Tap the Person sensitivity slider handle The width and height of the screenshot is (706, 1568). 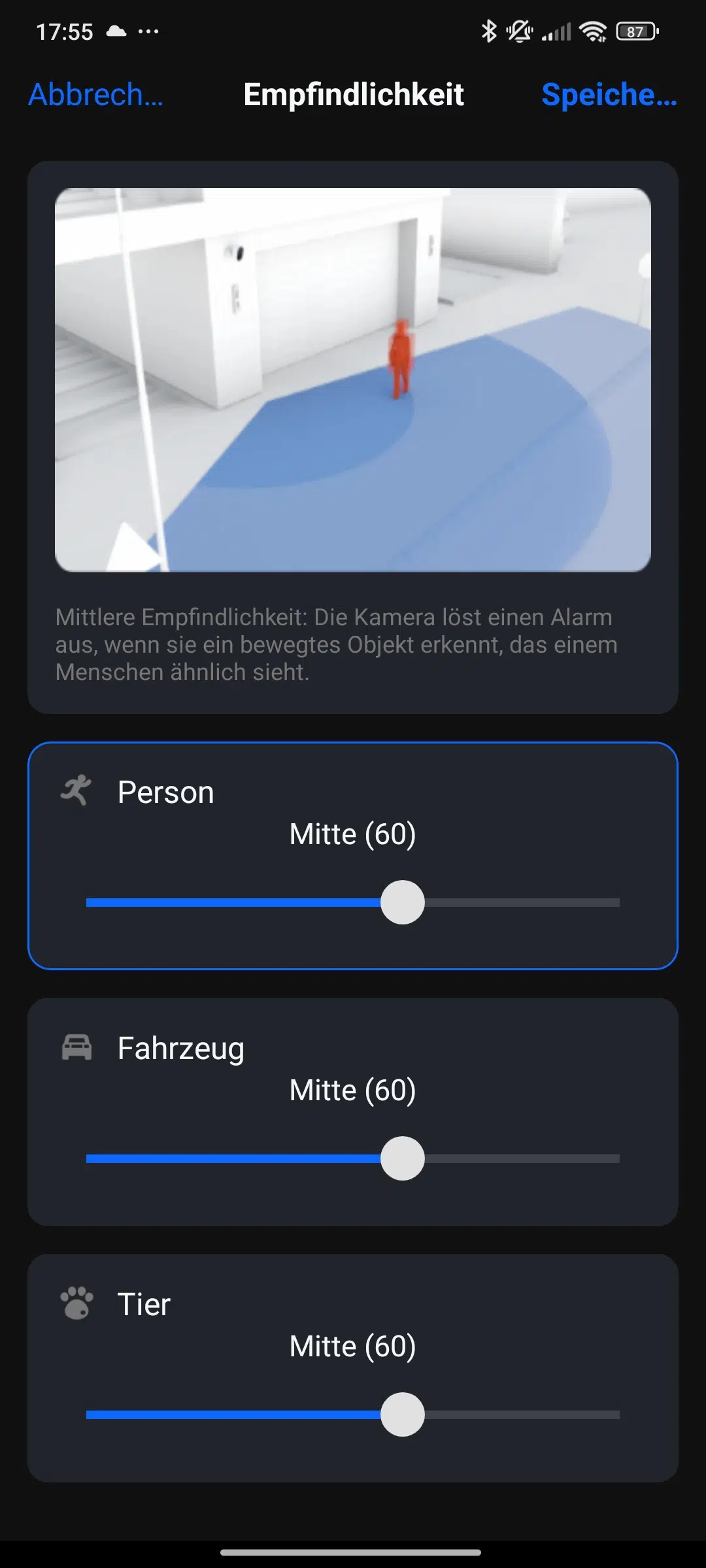(x=403, y=902)
